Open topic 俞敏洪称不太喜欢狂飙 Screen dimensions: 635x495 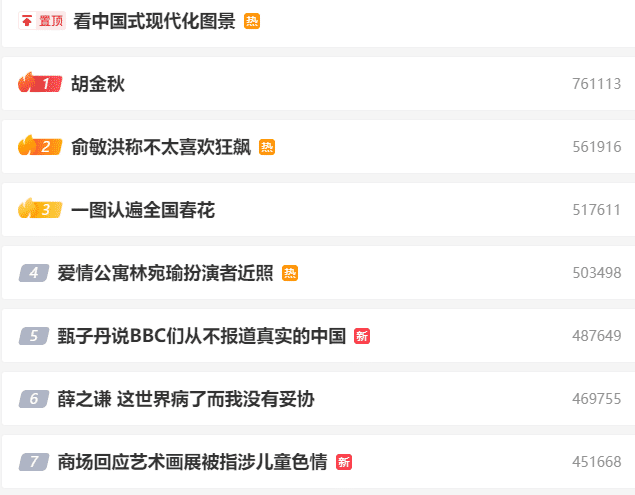tap(160, 147)
